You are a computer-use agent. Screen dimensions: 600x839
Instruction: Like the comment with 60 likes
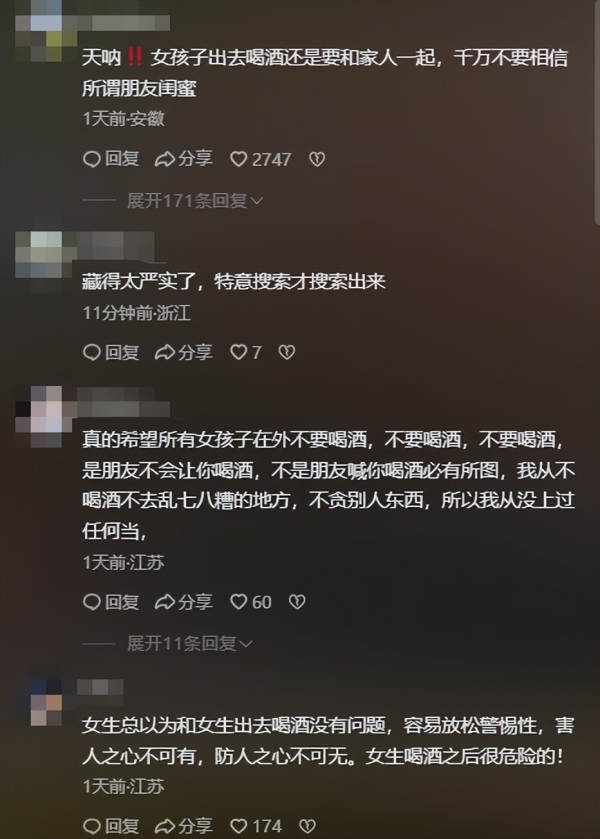pyautogui.click(x=240, y=601)
